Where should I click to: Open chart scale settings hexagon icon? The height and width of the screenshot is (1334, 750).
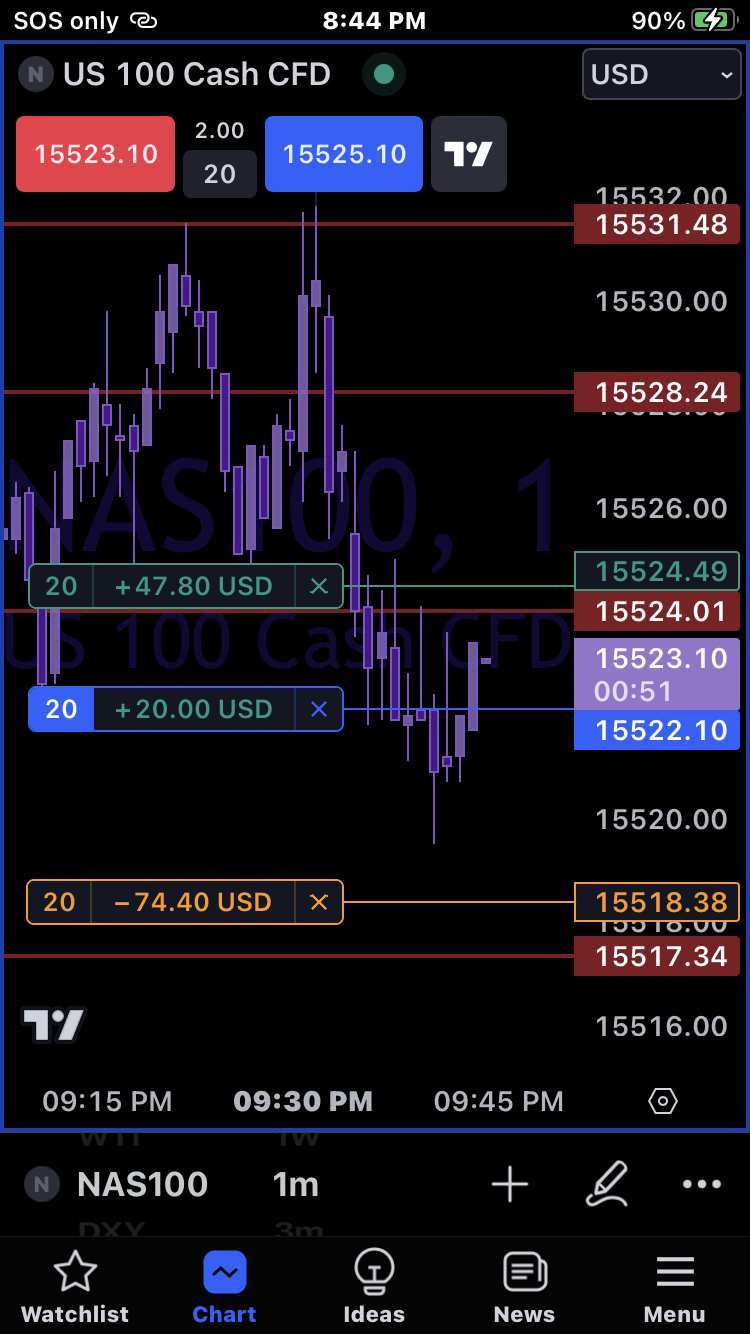pos(662,1101)
